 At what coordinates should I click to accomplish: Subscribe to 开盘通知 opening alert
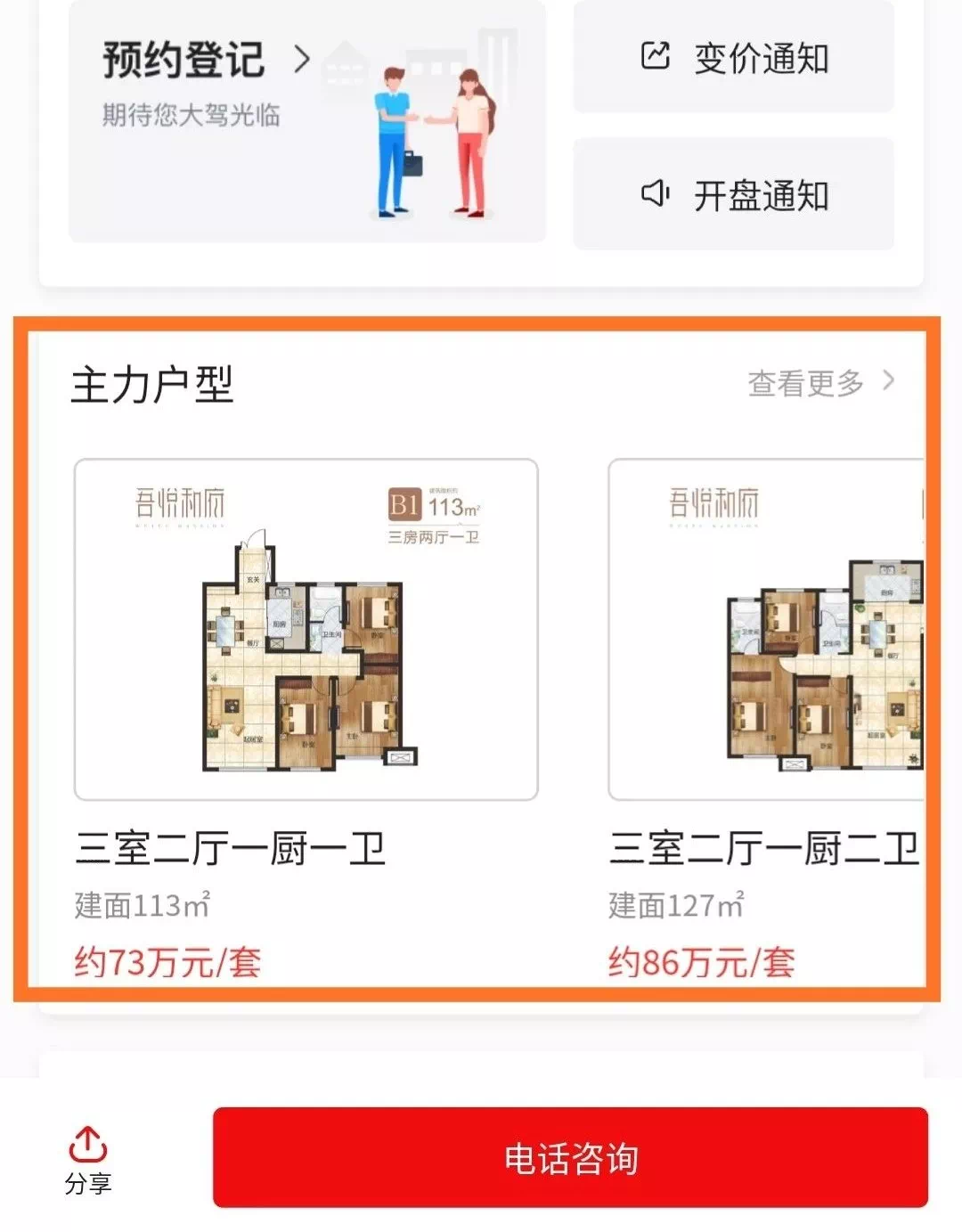[x=733, y=195]
